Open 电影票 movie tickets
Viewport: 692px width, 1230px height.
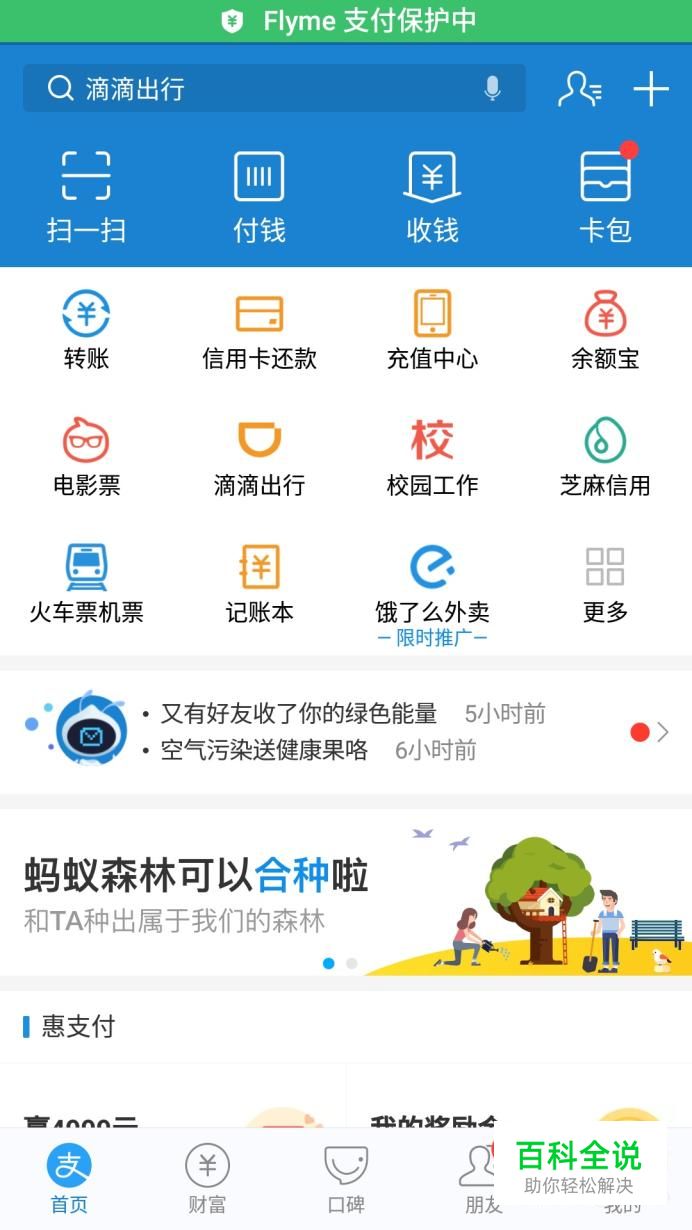[x=86, y=457]
